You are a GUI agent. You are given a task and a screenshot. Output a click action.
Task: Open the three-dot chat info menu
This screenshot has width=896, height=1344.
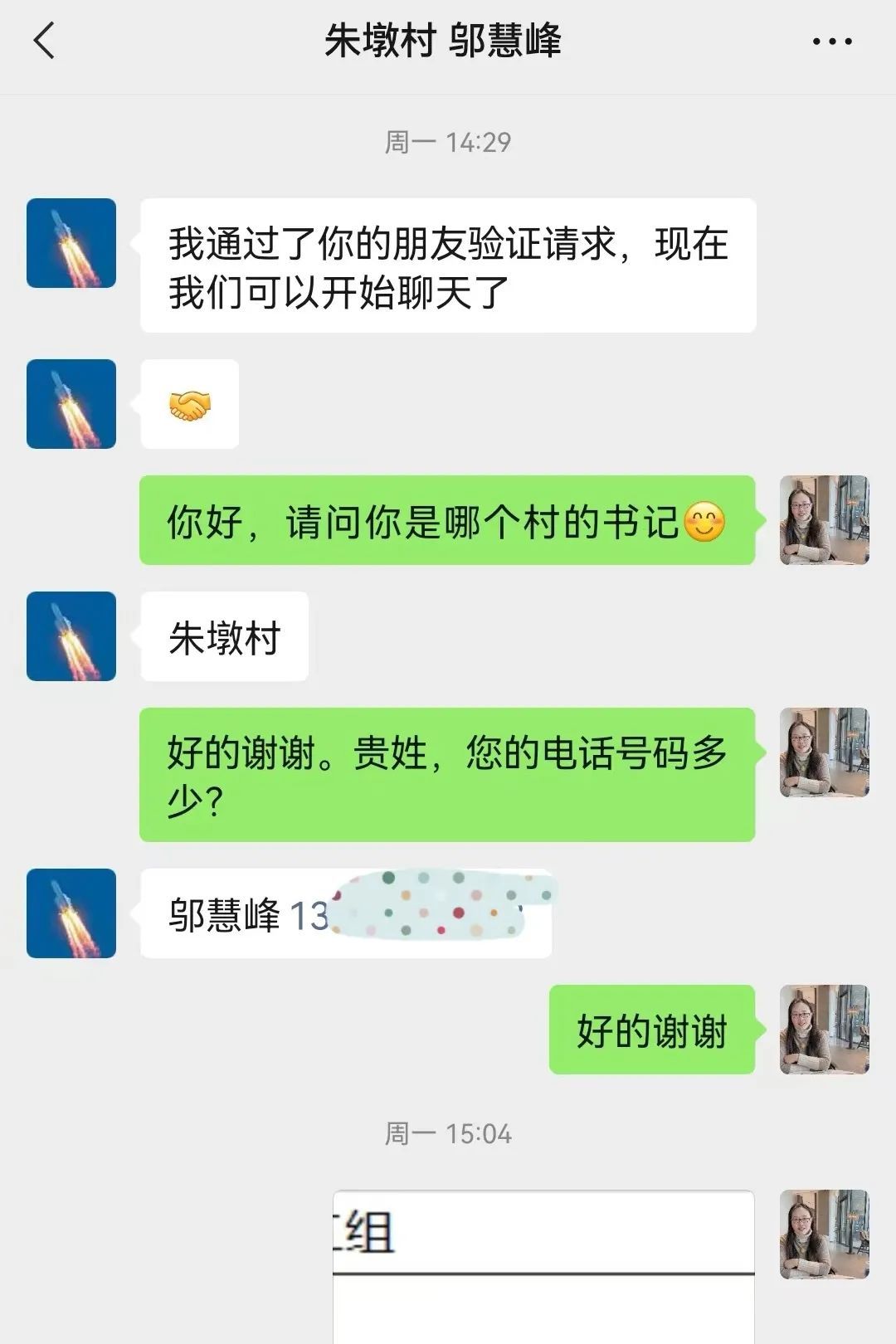[831, 41]
